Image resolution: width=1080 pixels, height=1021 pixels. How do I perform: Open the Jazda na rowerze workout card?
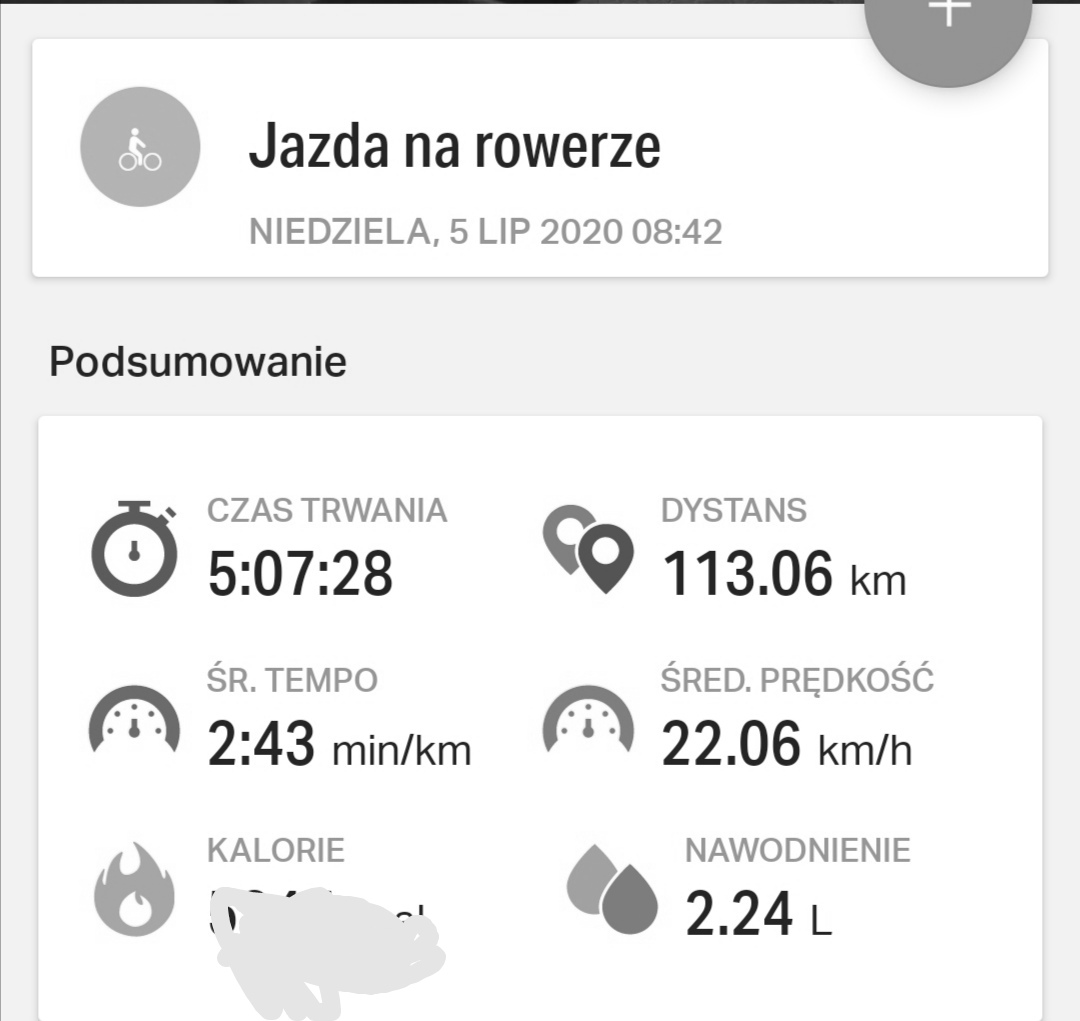(x=540, y=160)
